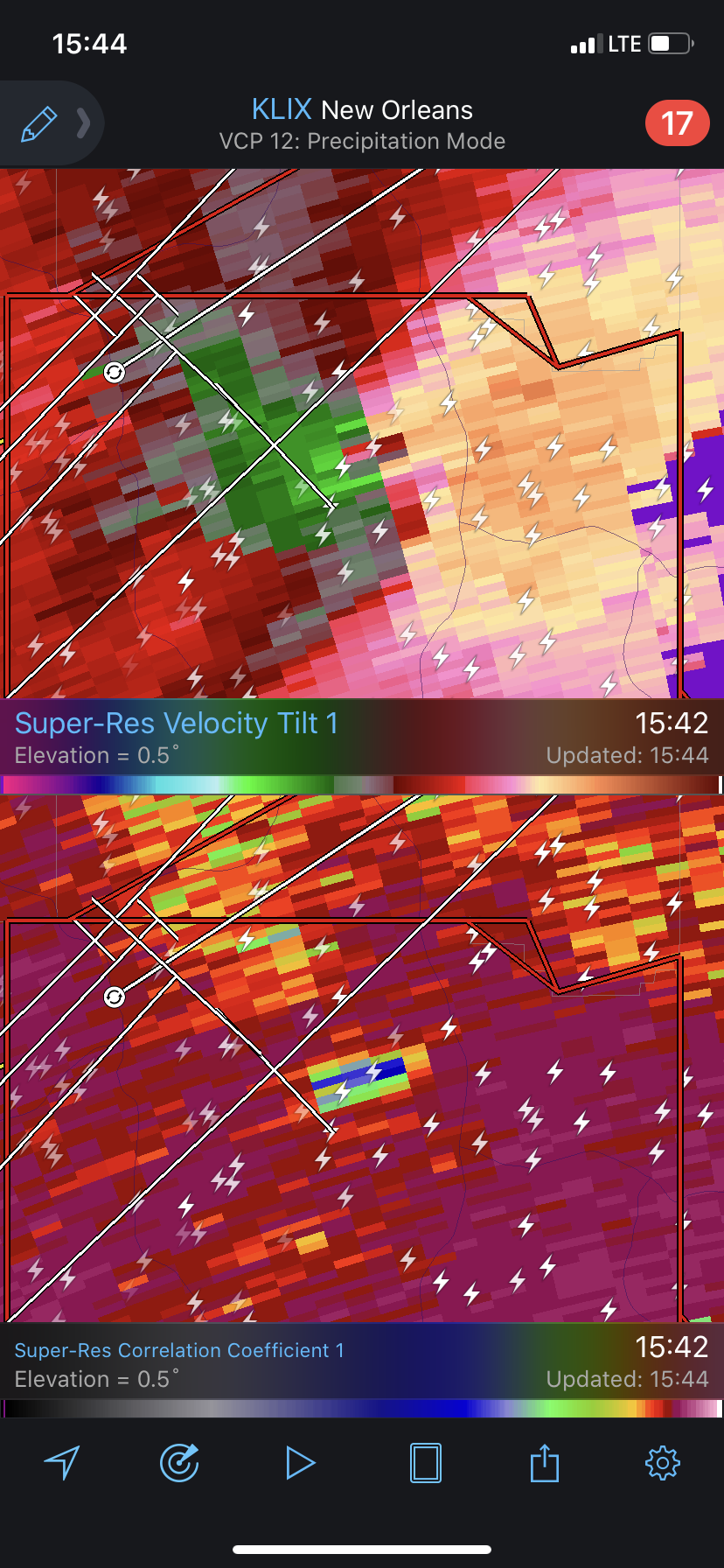Open the pencil drawing tool

pyautogui.click(x=38, y=123)
